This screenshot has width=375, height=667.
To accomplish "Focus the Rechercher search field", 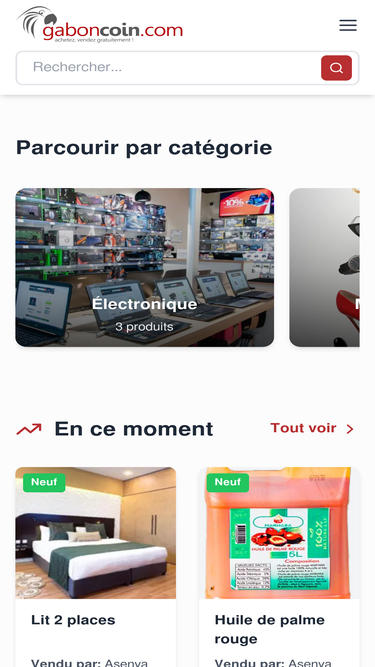I will pos(170,68).
